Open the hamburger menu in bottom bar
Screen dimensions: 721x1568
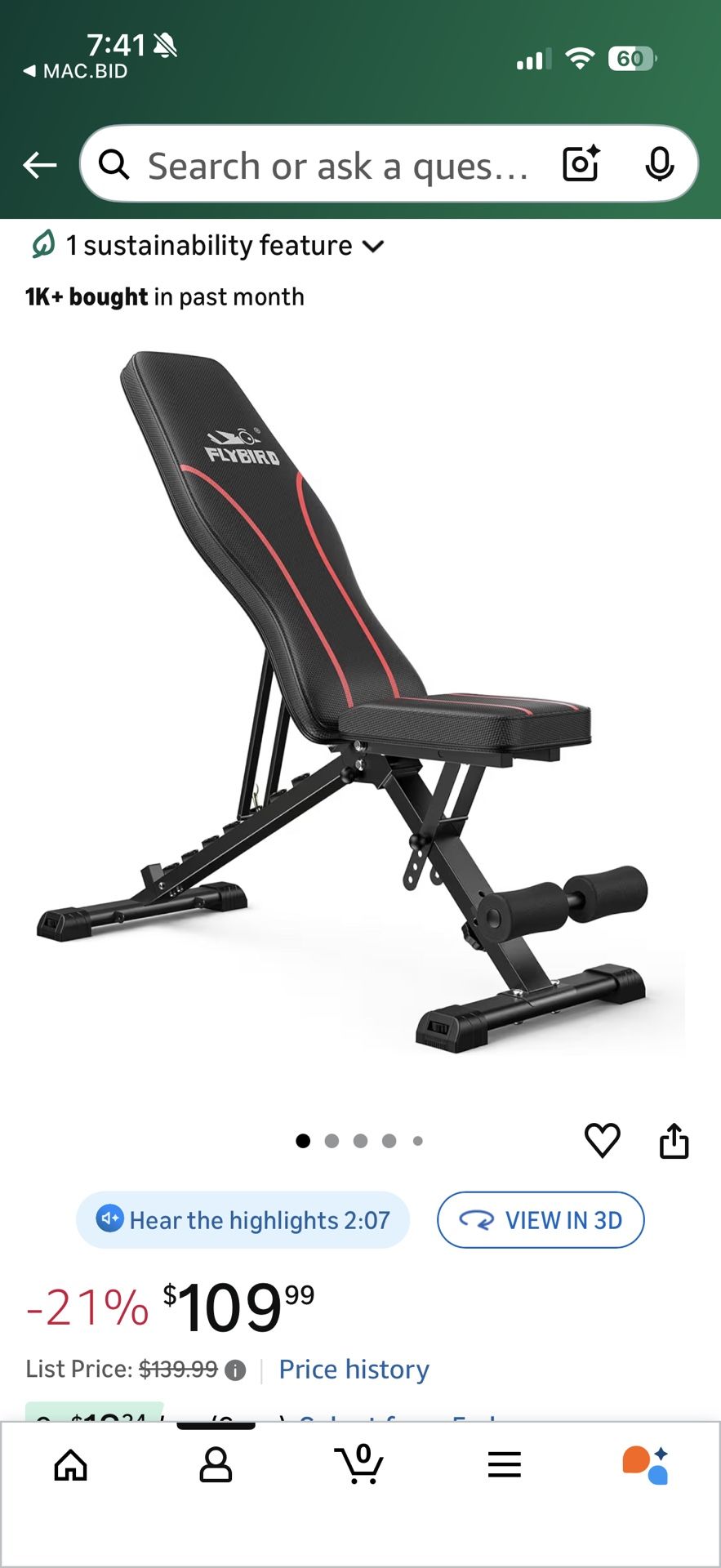[x=504, y=1464]
